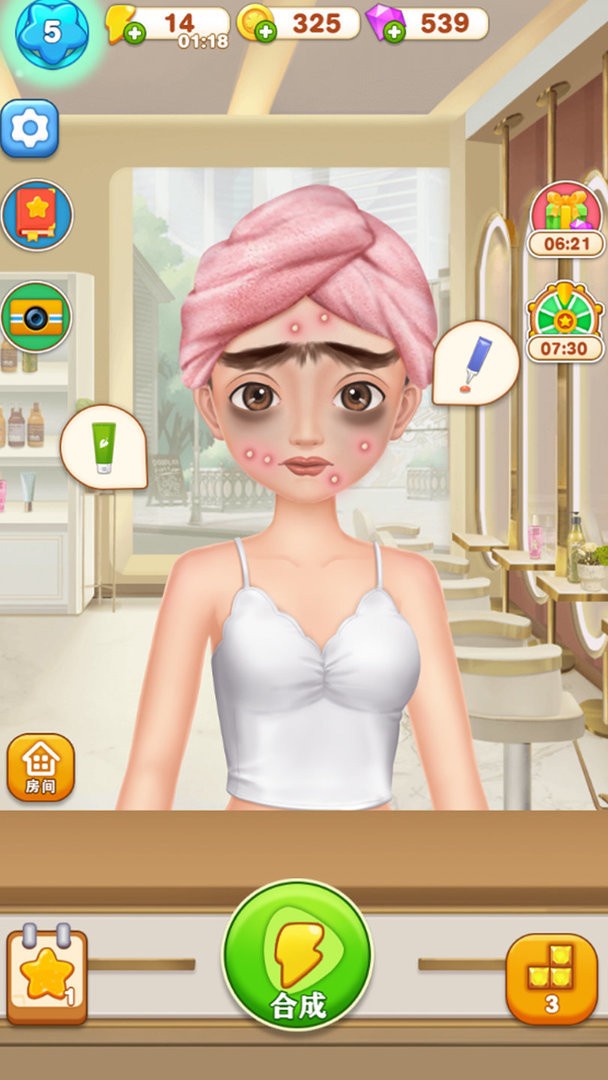Open the orange blocks inventory
608x1080 pixels.
tap(551, 978)
